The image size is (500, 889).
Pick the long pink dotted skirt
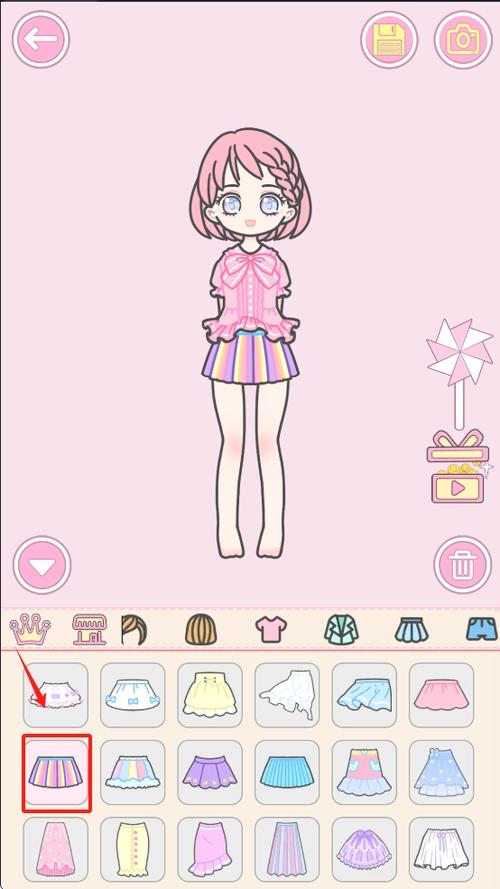56,849
